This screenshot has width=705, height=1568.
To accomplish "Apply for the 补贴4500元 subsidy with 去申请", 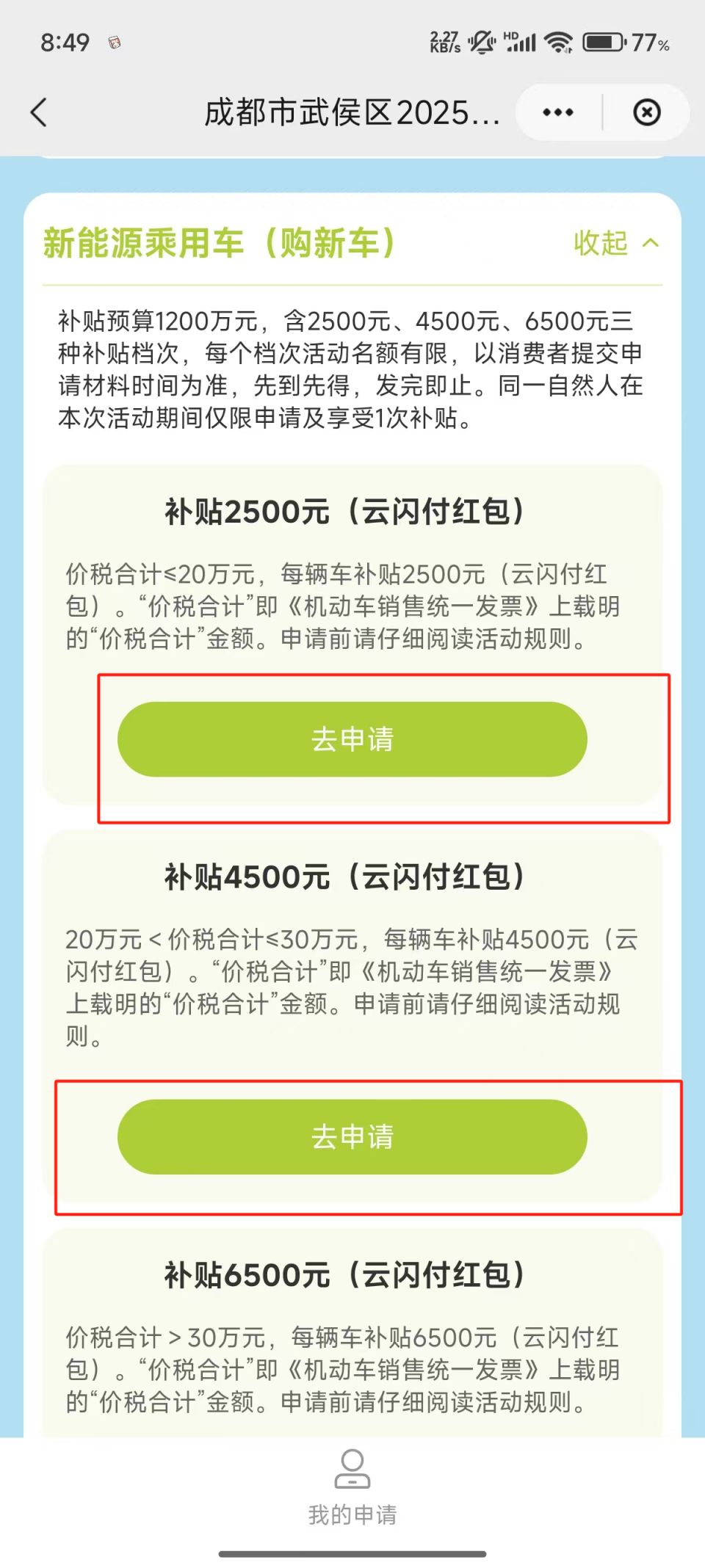I will (352, 1136).
